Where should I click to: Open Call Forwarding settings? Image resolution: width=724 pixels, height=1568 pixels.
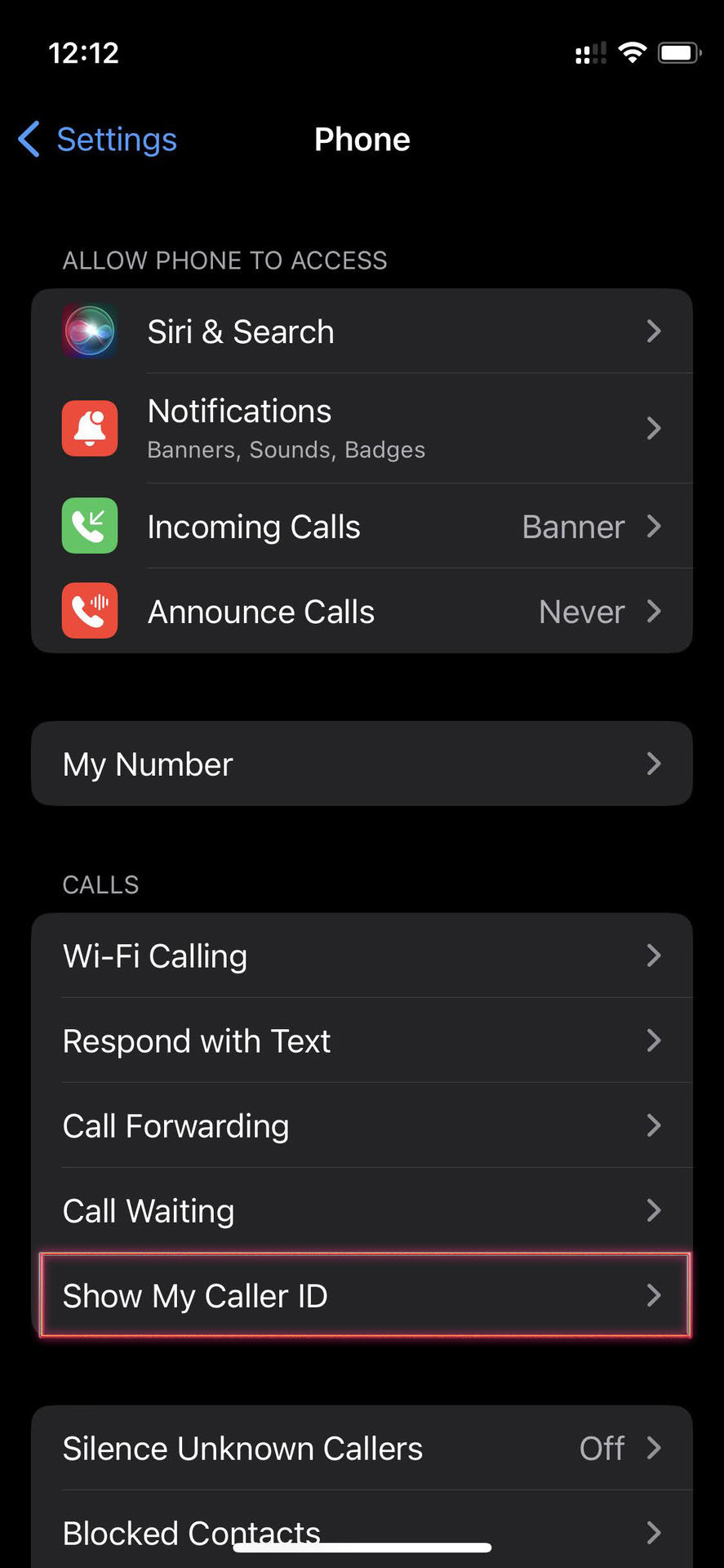[x=362, y=1126]
